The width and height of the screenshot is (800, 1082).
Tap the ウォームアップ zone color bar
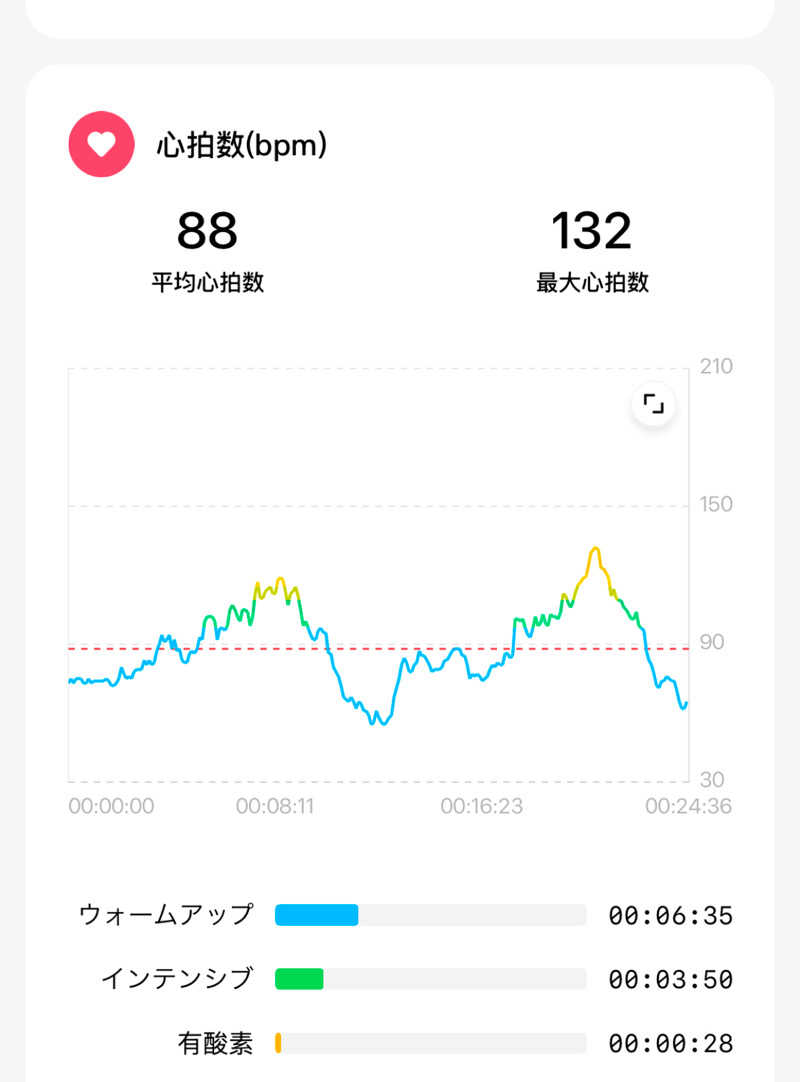[316, 913]
